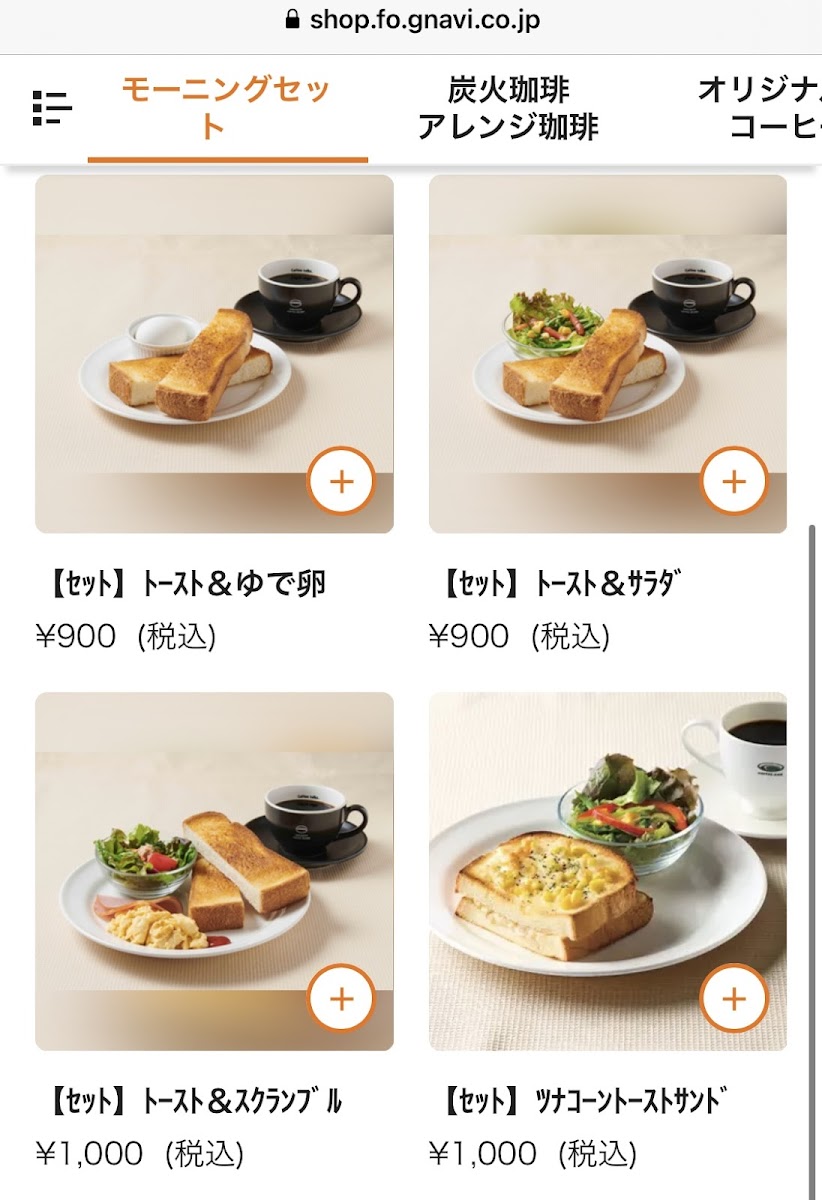The height and width of the screenshot is (1200, 822).
Task: Tap the shop.fo.gnavi.co.jp address bar
Action: point(412,19)
